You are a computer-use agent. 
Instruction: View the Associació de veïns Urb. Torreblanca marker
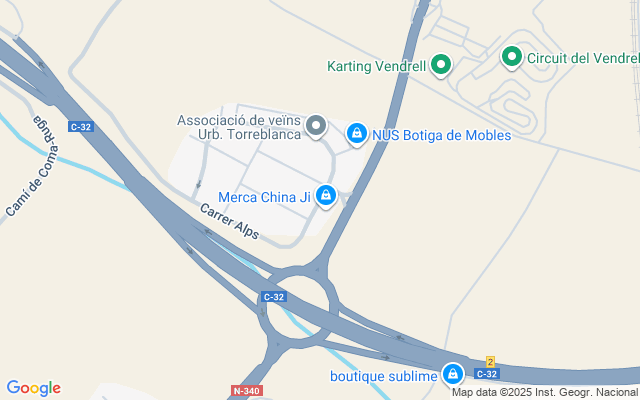[x=316, y=126]
